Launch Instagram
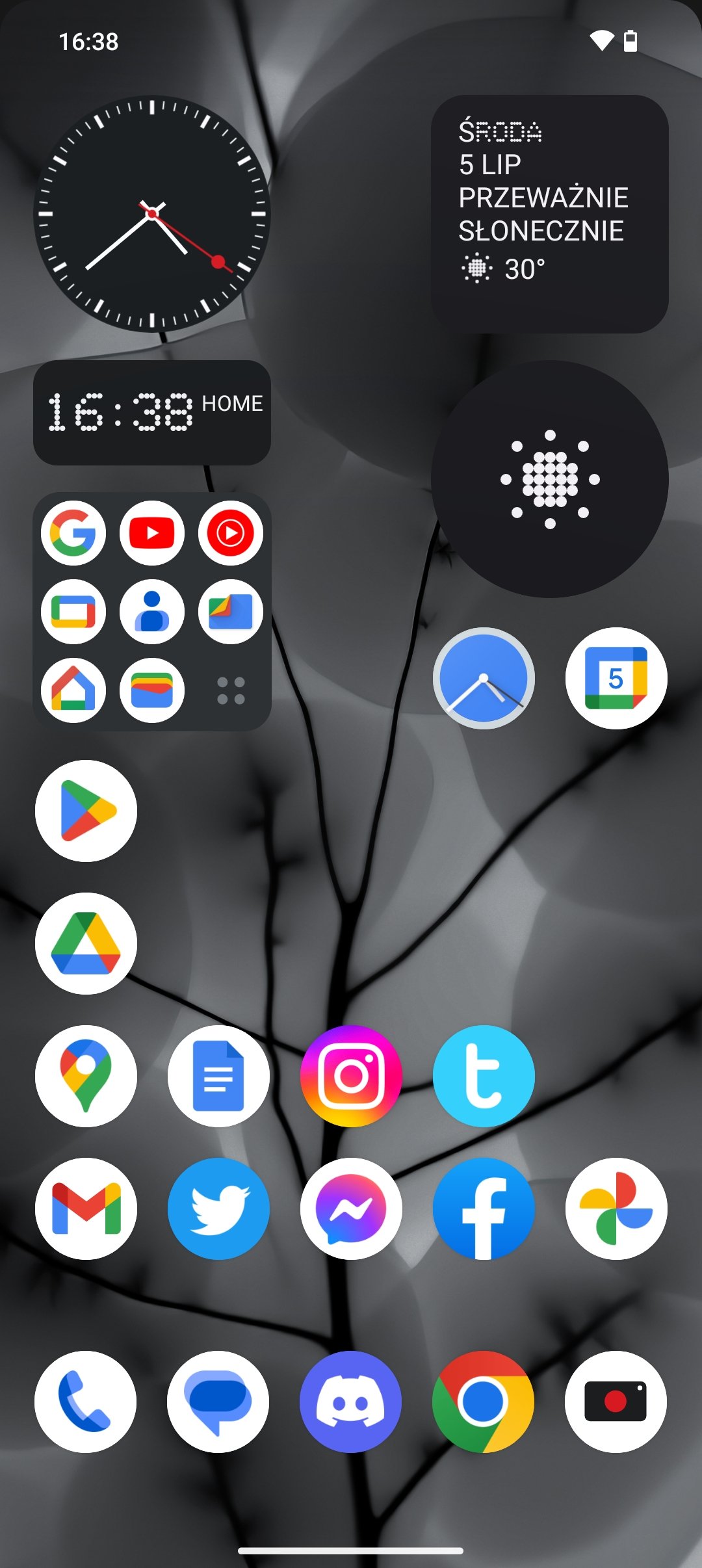Screen dimensions: 702x1568 click(351, 1076)
